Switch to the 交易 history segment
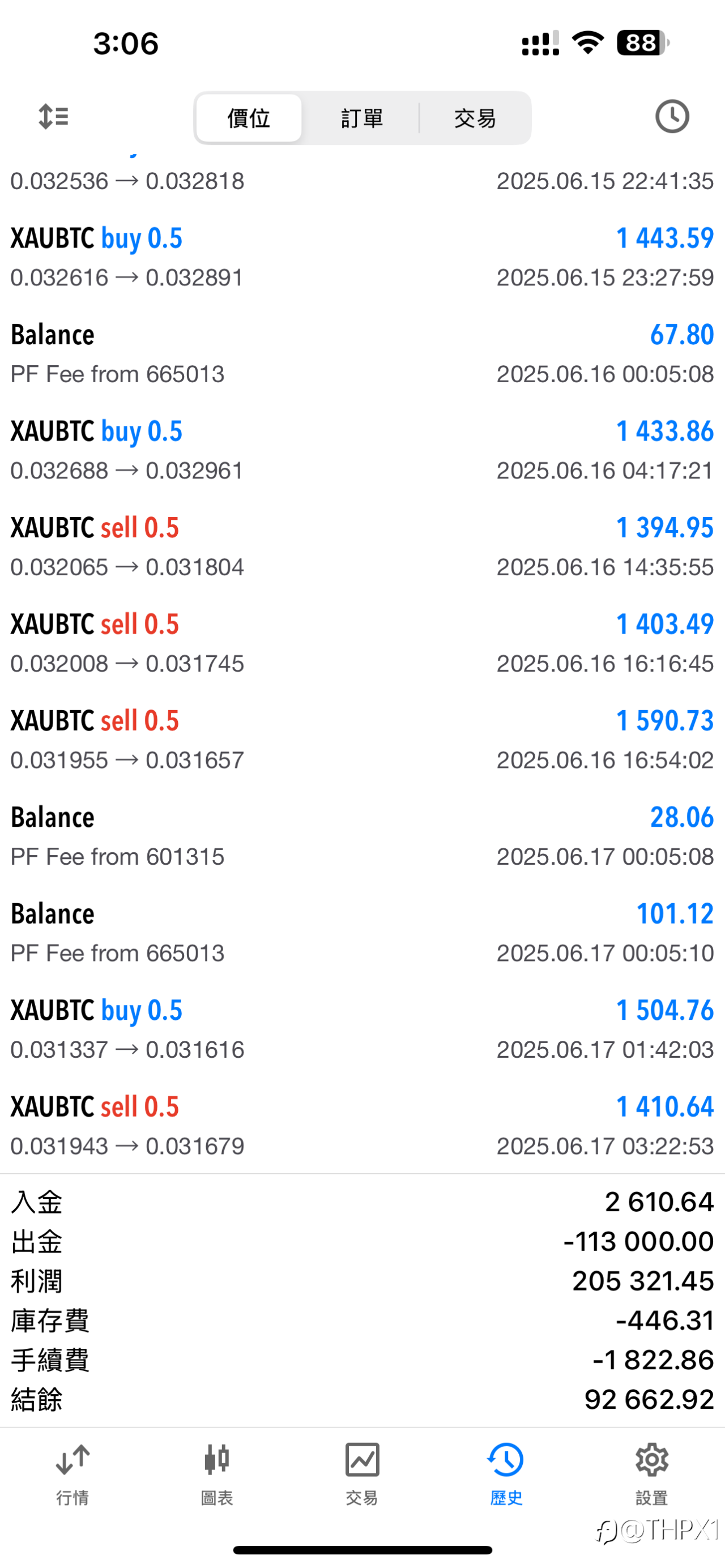725x1568 pixels. point(475,118)
